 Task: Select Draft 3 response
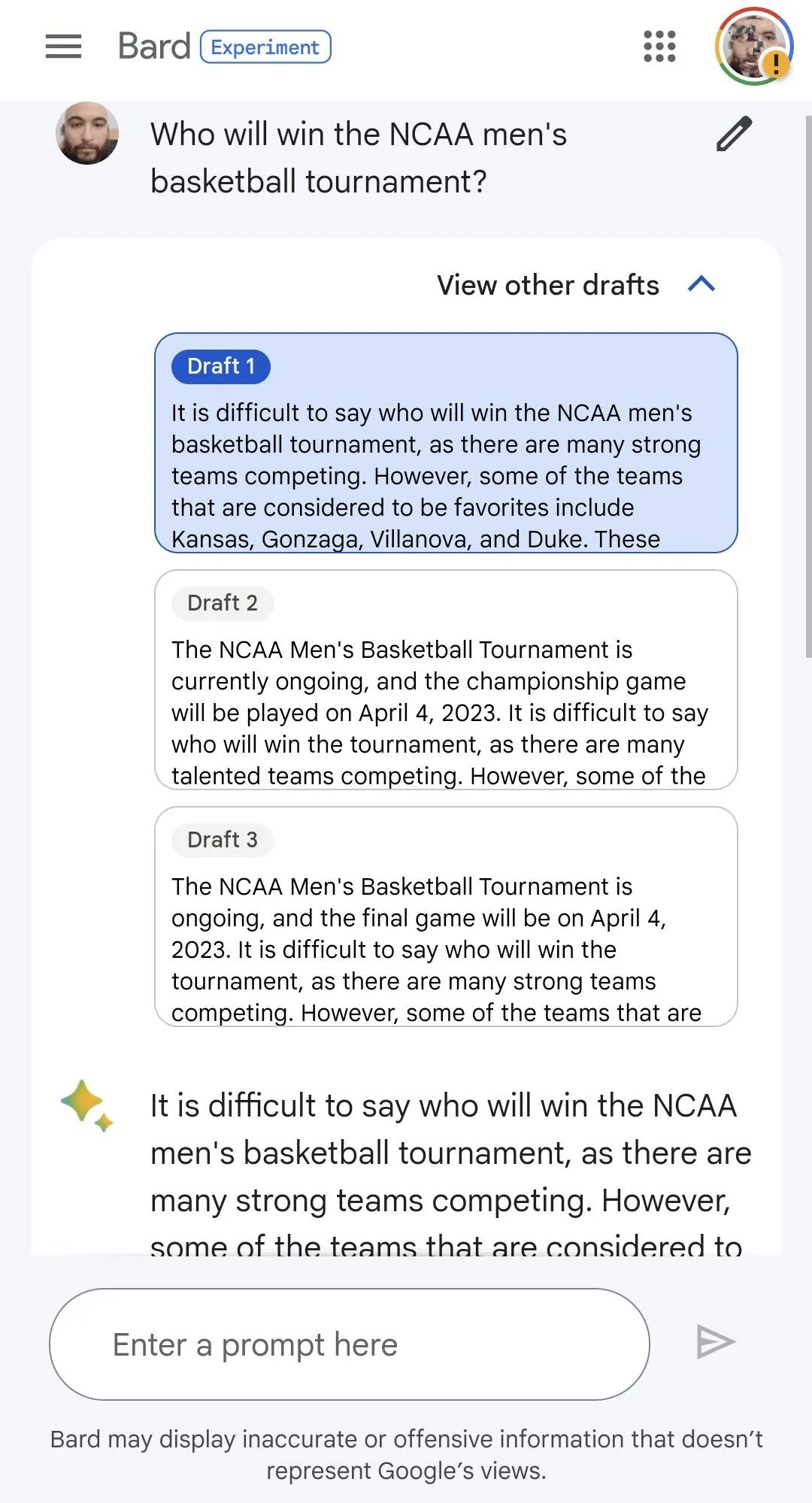tap(446, 917)
